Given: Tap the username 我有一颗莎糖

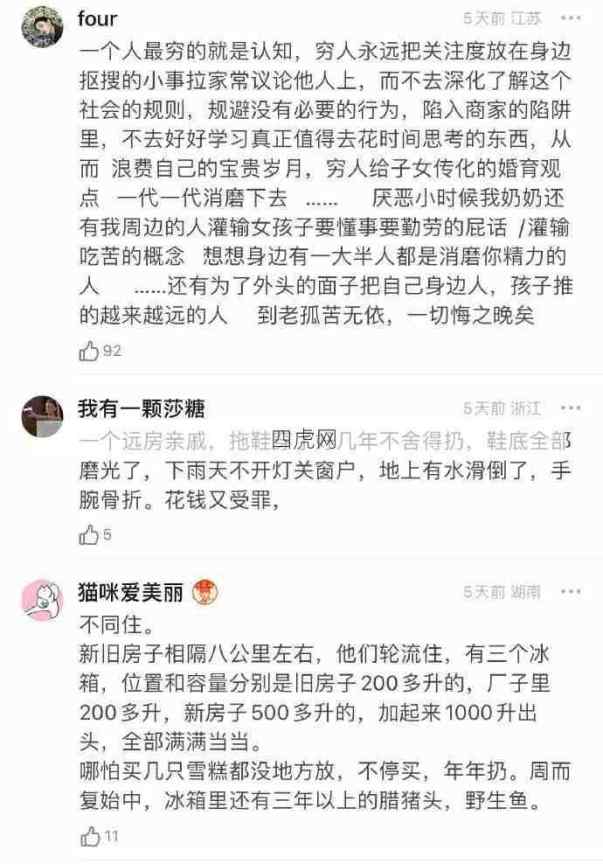Looking at the screenshot, I should tap(143, 408).
